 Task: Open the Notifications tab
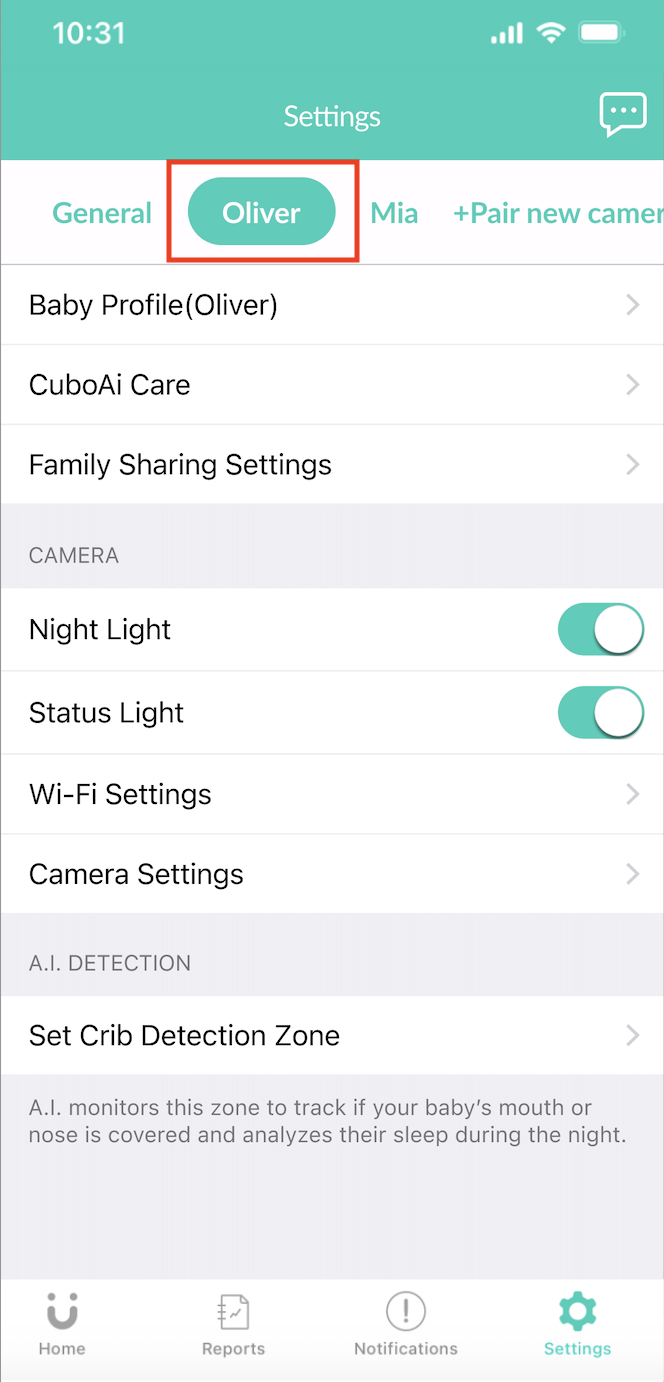(405, 1324)
